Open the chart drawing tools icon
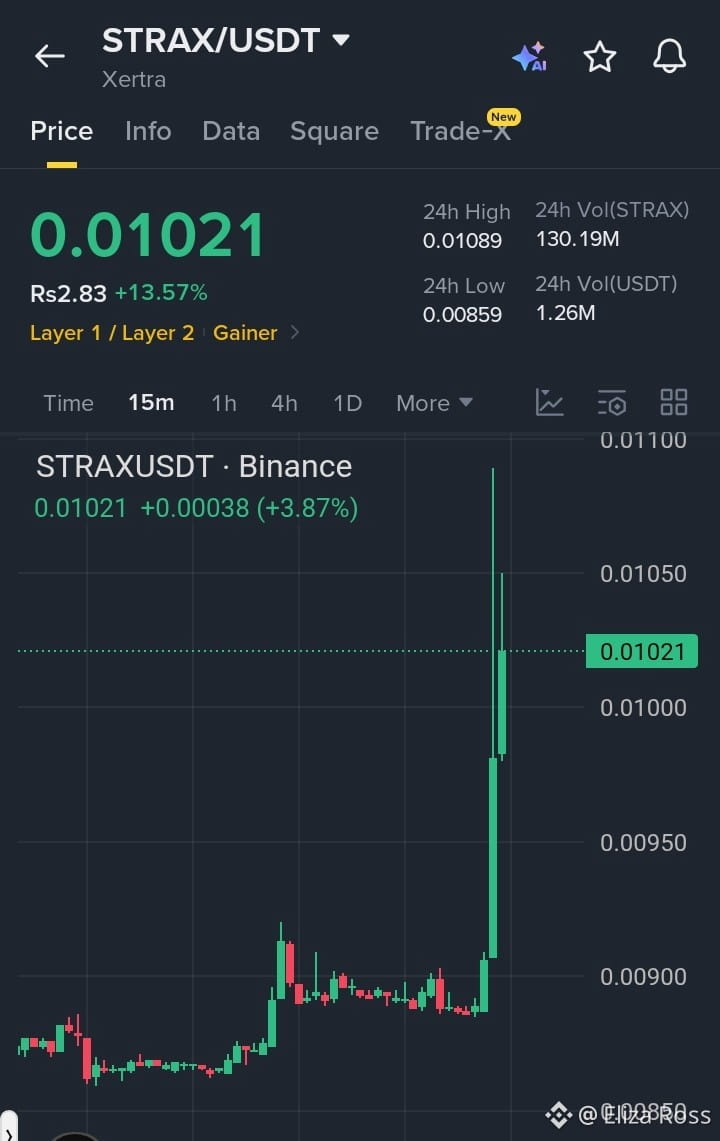This screenshot has height=1141, width=720. [549, 402]
